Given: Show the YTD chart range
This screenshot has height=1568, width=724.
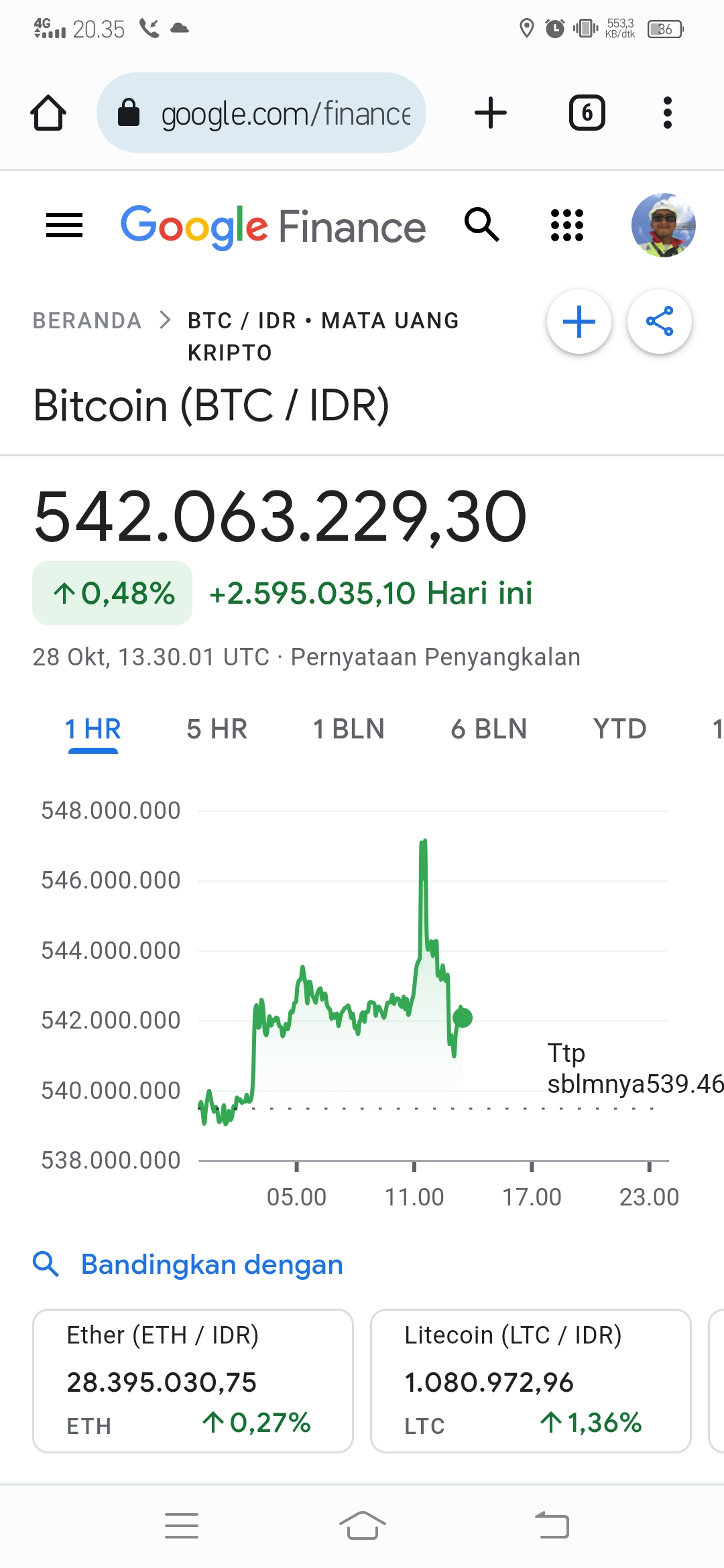Looking at the screenshot, I should (619, 729).
